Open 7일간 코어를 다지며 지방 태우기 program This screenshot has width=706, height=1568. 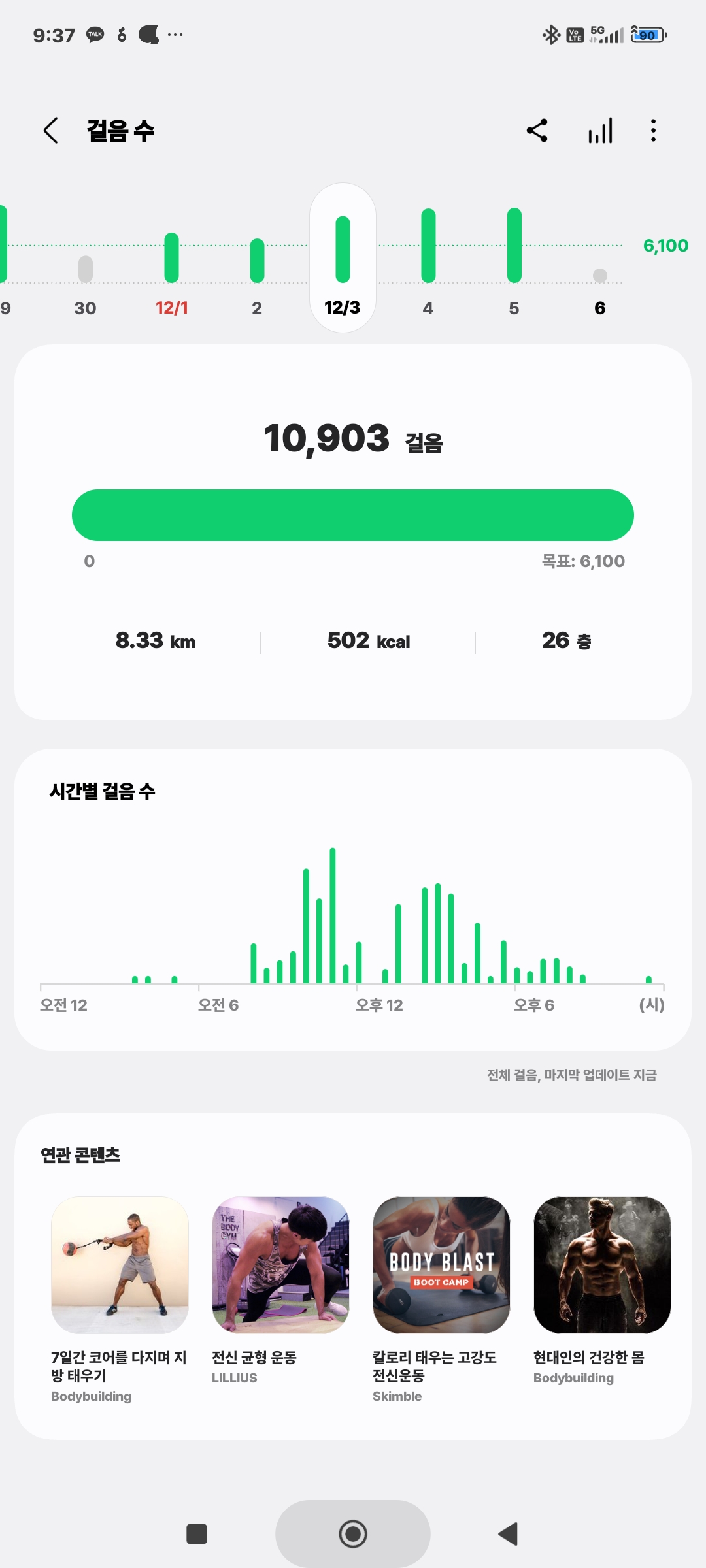120,1265
